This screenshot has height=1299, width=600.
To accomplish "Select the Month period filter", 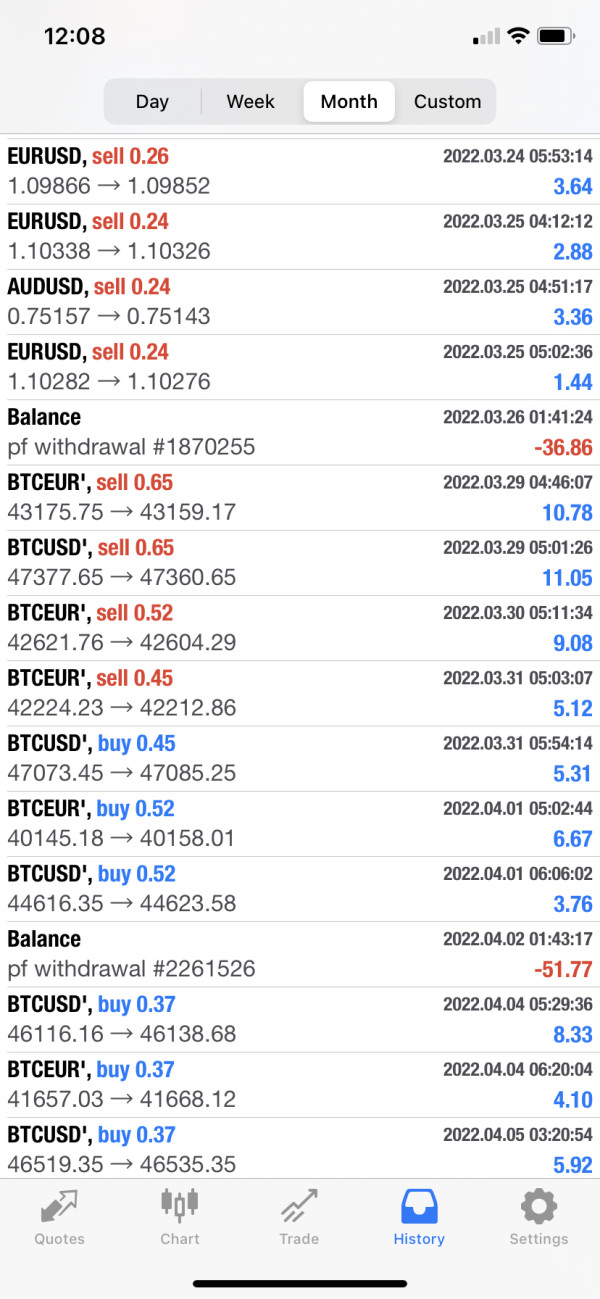I will pos(349,102).
